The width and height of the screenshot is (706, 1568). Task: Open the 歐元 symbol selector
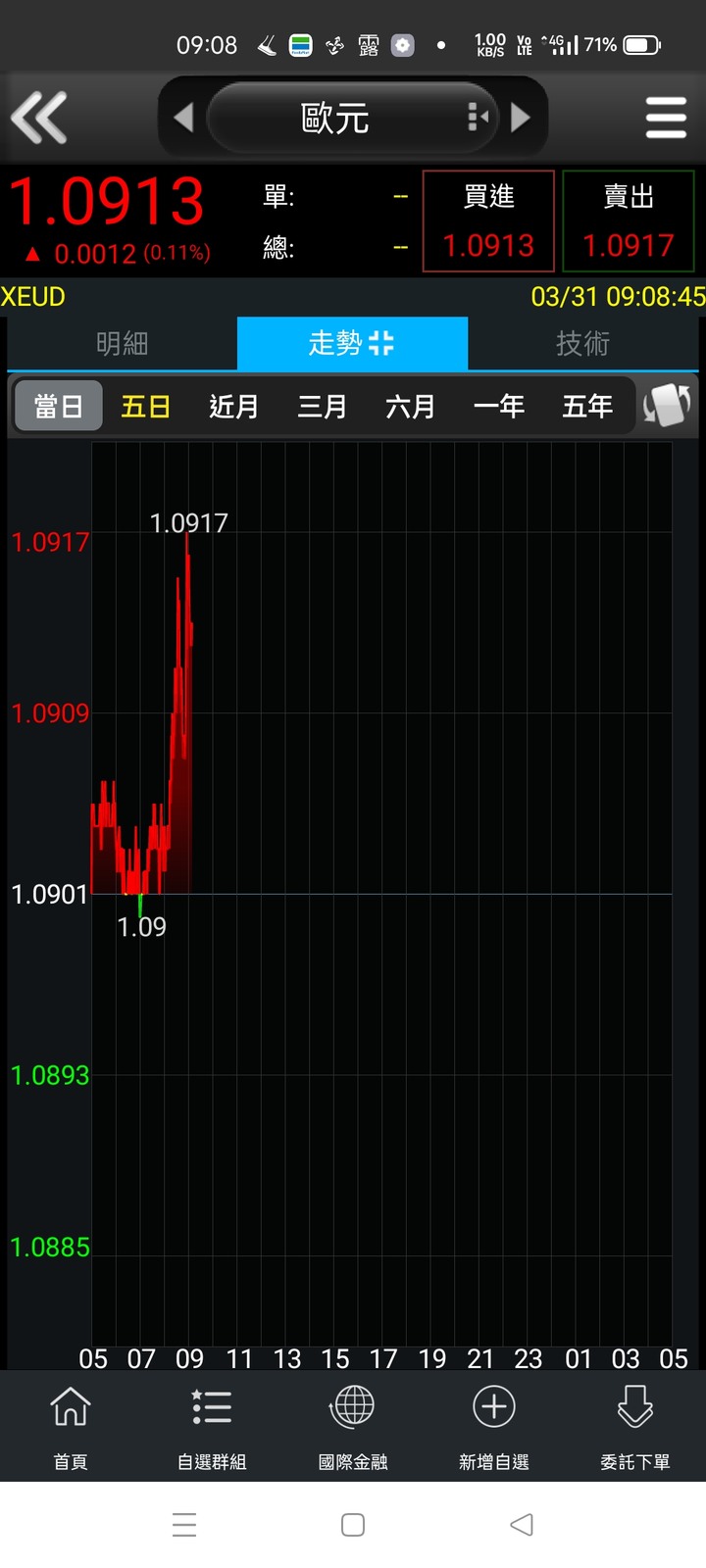coord(353,118)
